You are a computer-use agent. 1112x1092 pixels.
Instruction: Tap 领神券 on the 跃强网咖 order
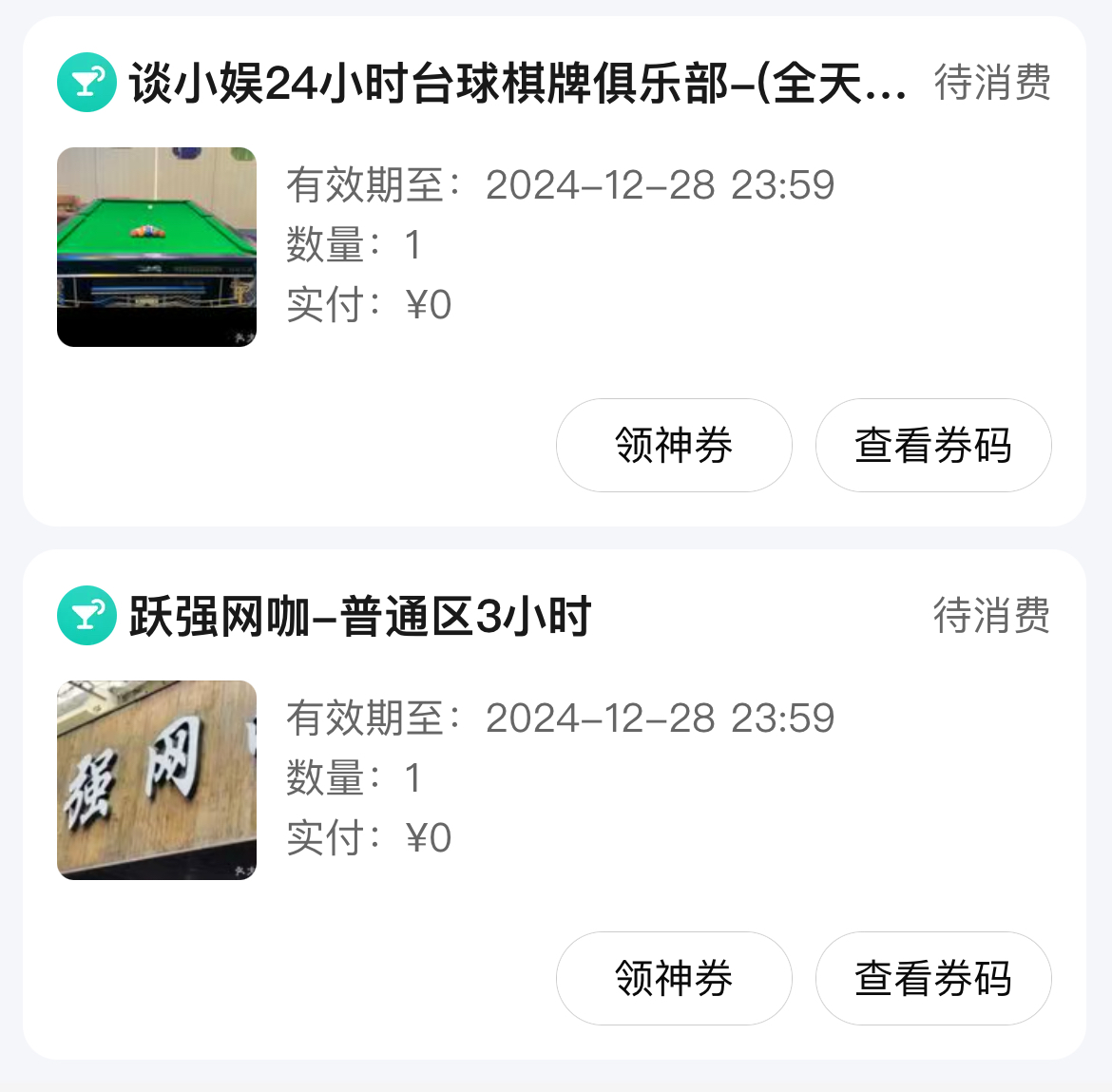click(x=673, y=978)
